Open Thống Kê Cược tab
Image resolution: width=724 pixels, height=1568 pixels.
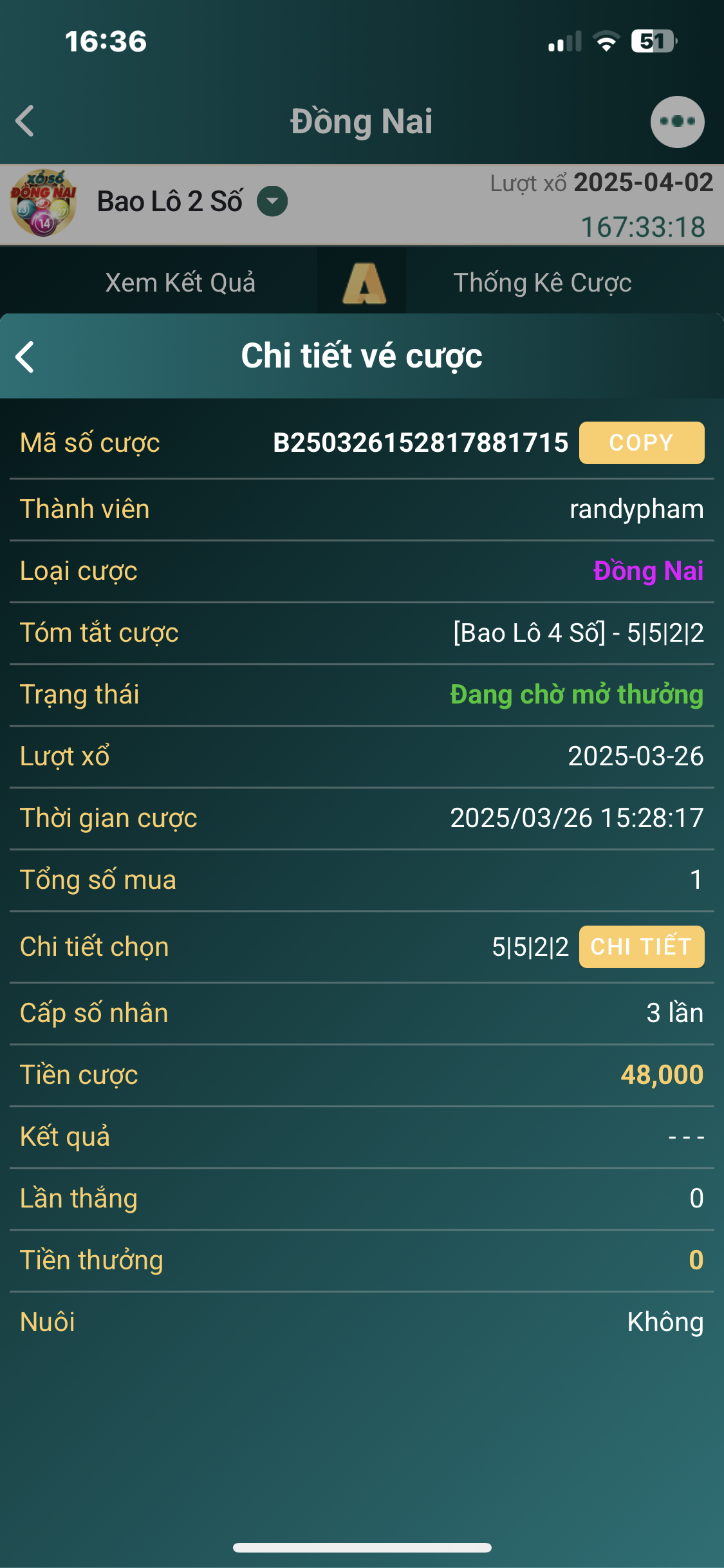542,283
